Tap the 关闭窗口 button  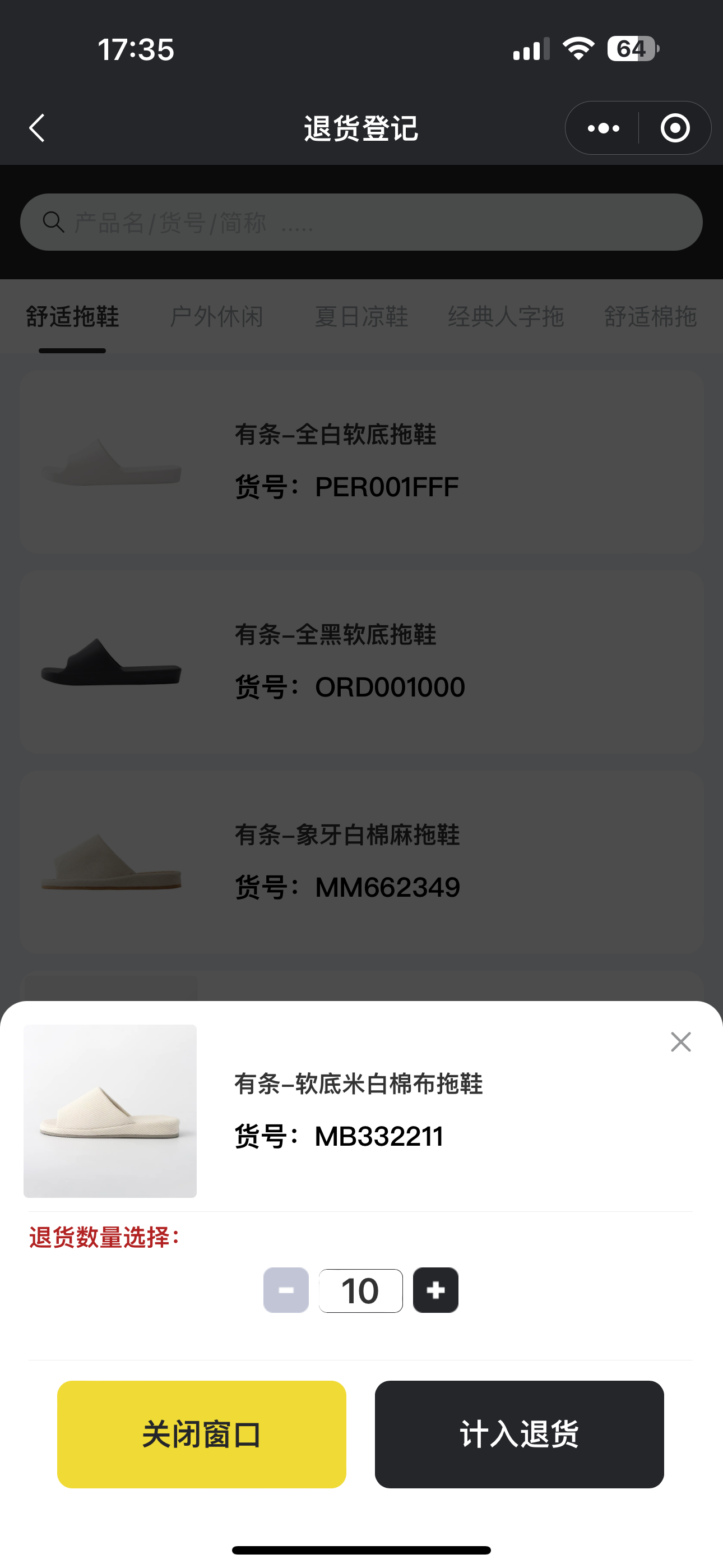click(201, 1434)
